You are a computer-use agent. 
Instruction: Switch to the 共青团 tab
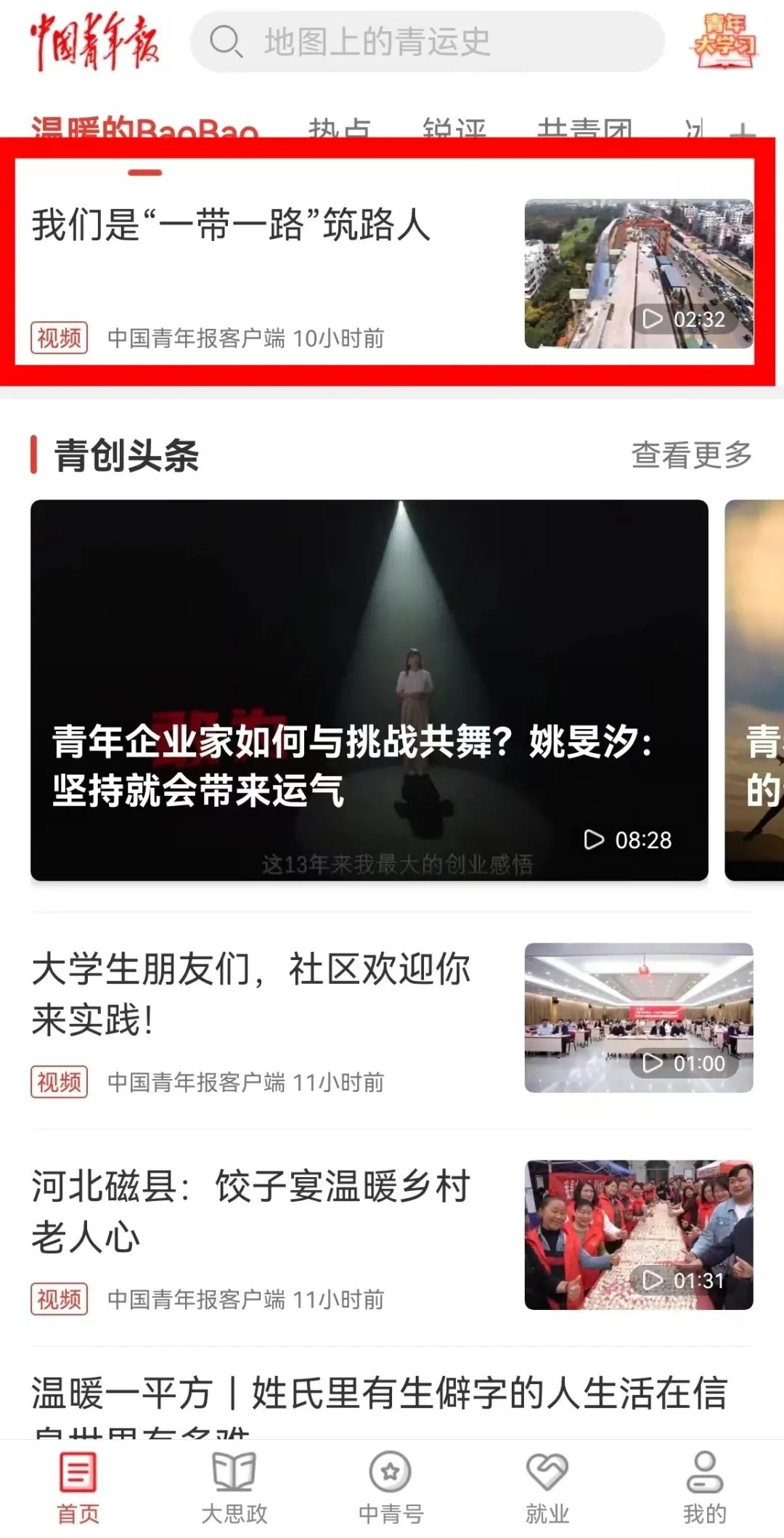coord(584,128)
